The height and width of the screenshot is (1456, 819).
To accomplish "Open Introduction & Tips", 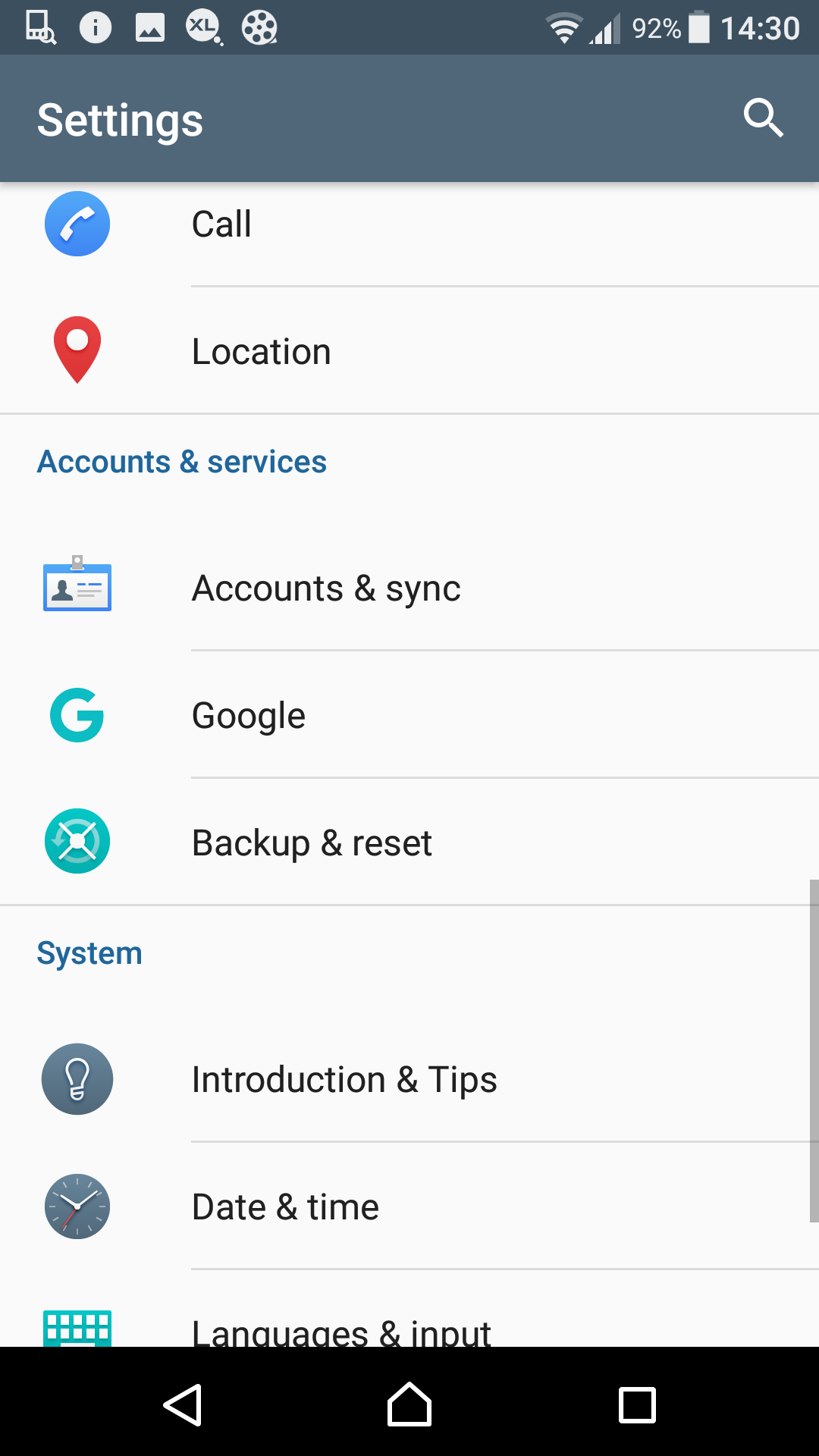I will point(409,1079).
